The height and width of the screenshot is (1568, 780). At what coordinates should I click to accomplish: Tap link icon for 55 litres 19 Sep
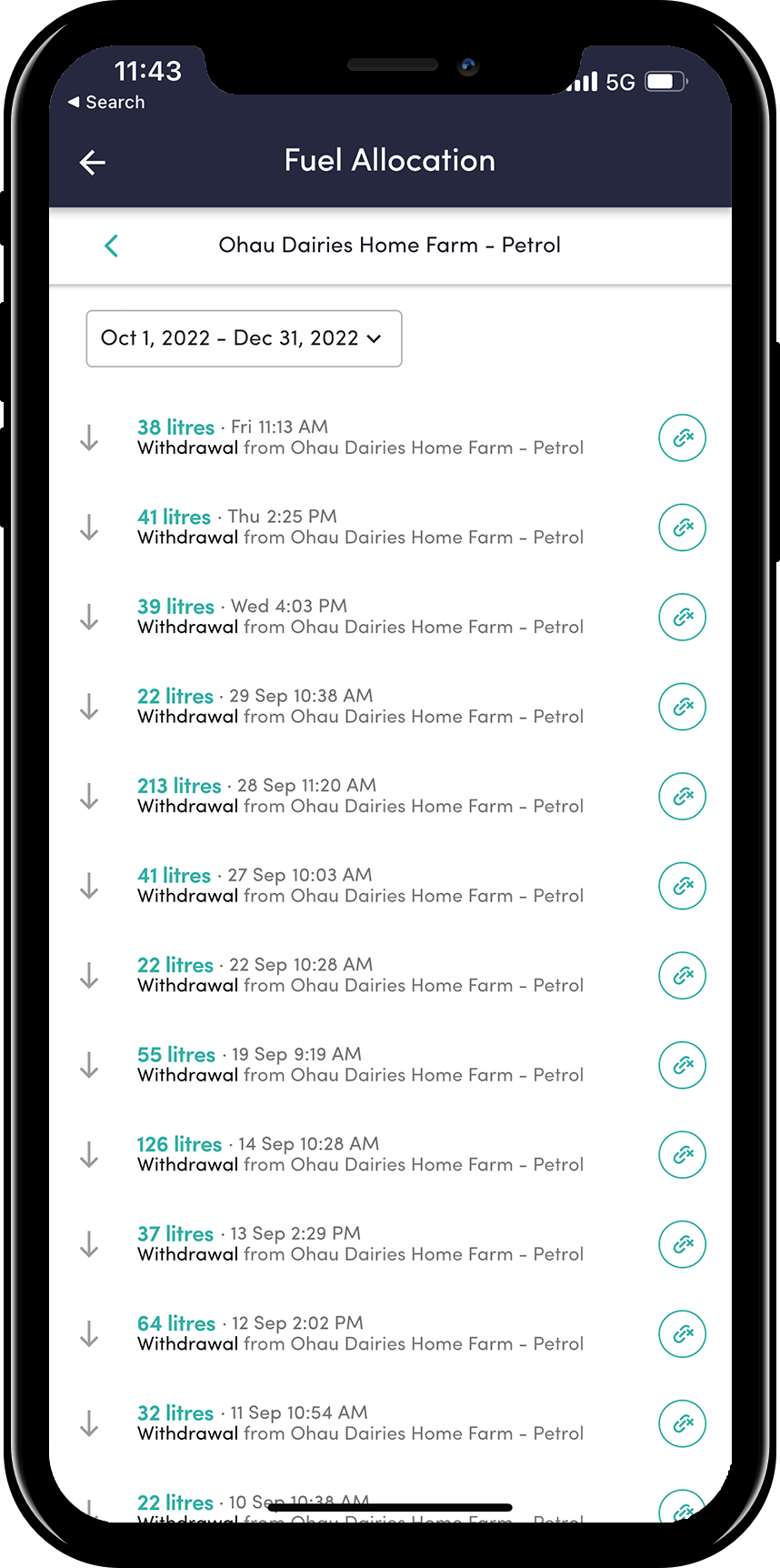682,1065
